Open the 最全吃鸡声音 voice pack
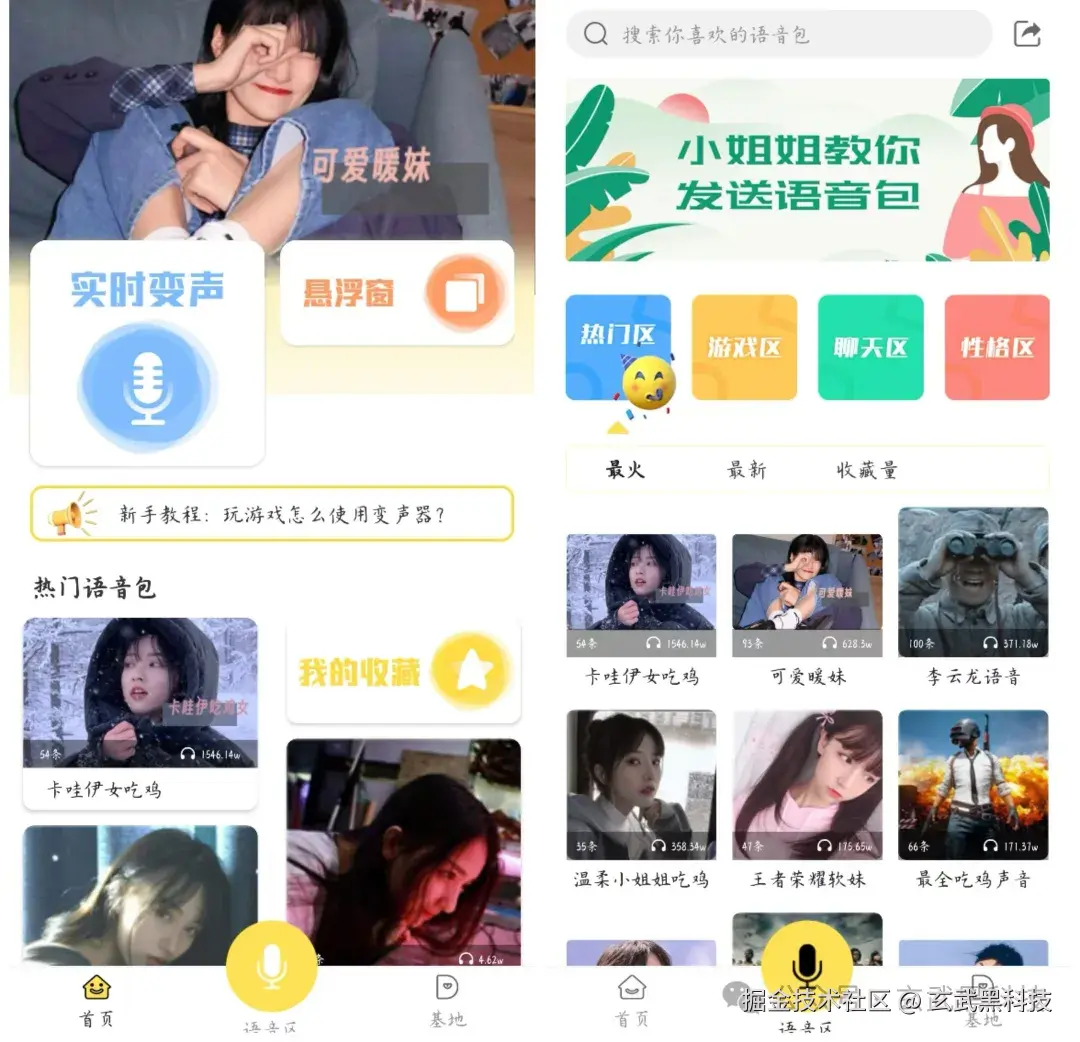The height and width of the screenshot is (1042, 1080). pos(973,797)
